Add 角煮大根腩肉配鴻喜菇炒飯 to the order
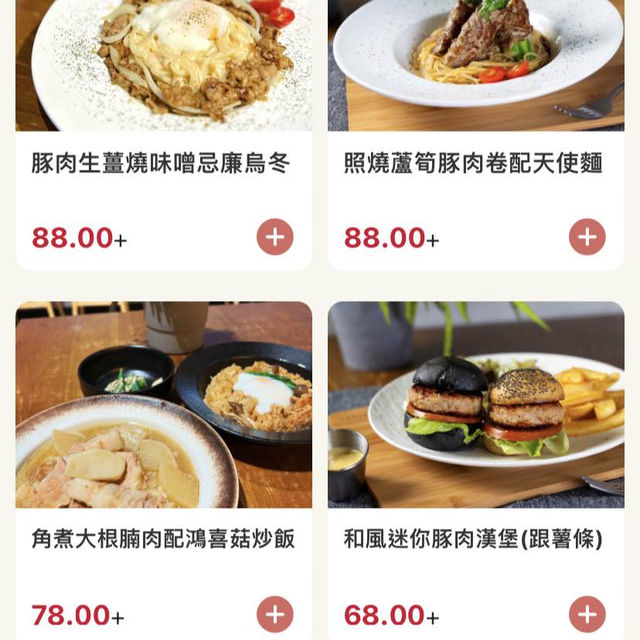The width and height of the screenshot is (640, 640). point(275,614)
